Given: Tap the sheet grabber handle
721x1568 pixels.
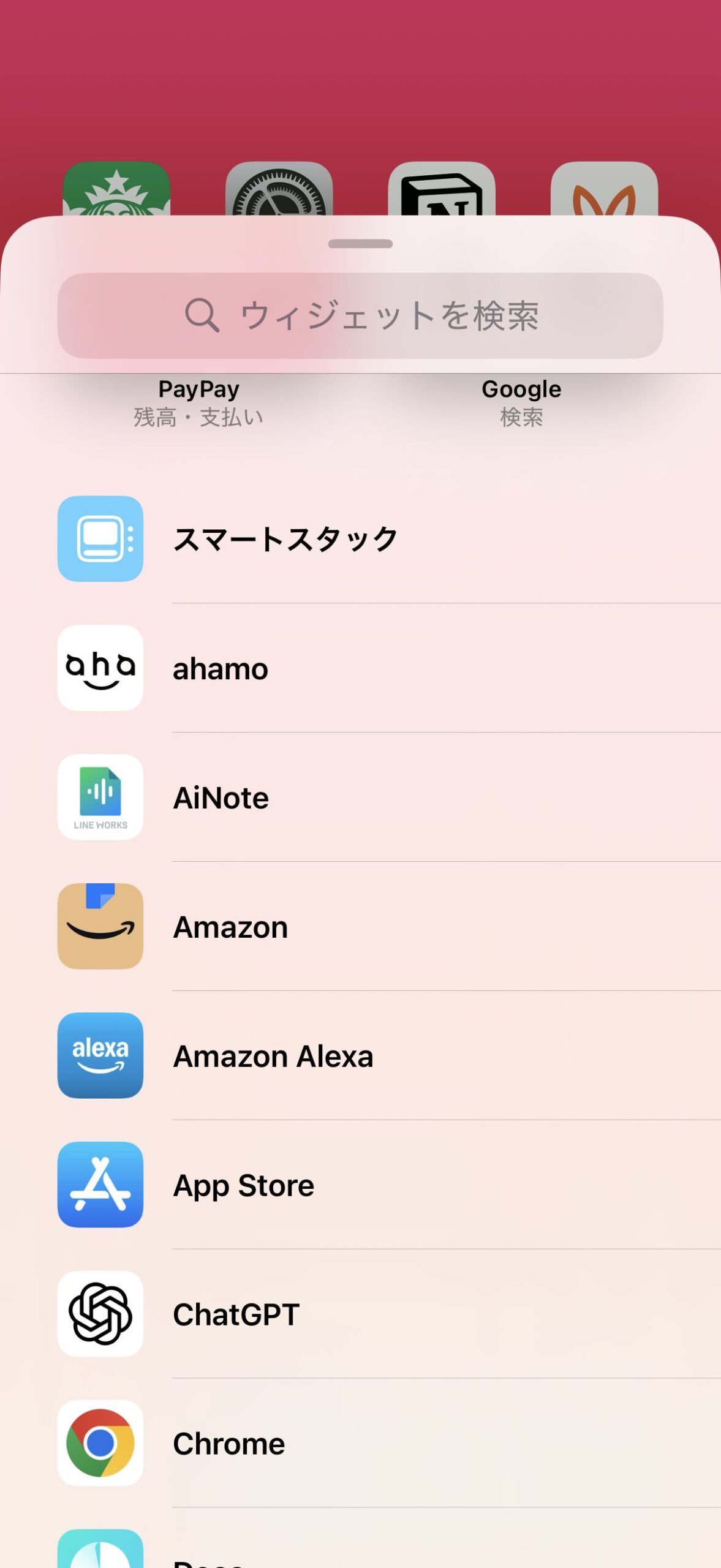Looking at the screenshot, I should [x=360, y=244].
